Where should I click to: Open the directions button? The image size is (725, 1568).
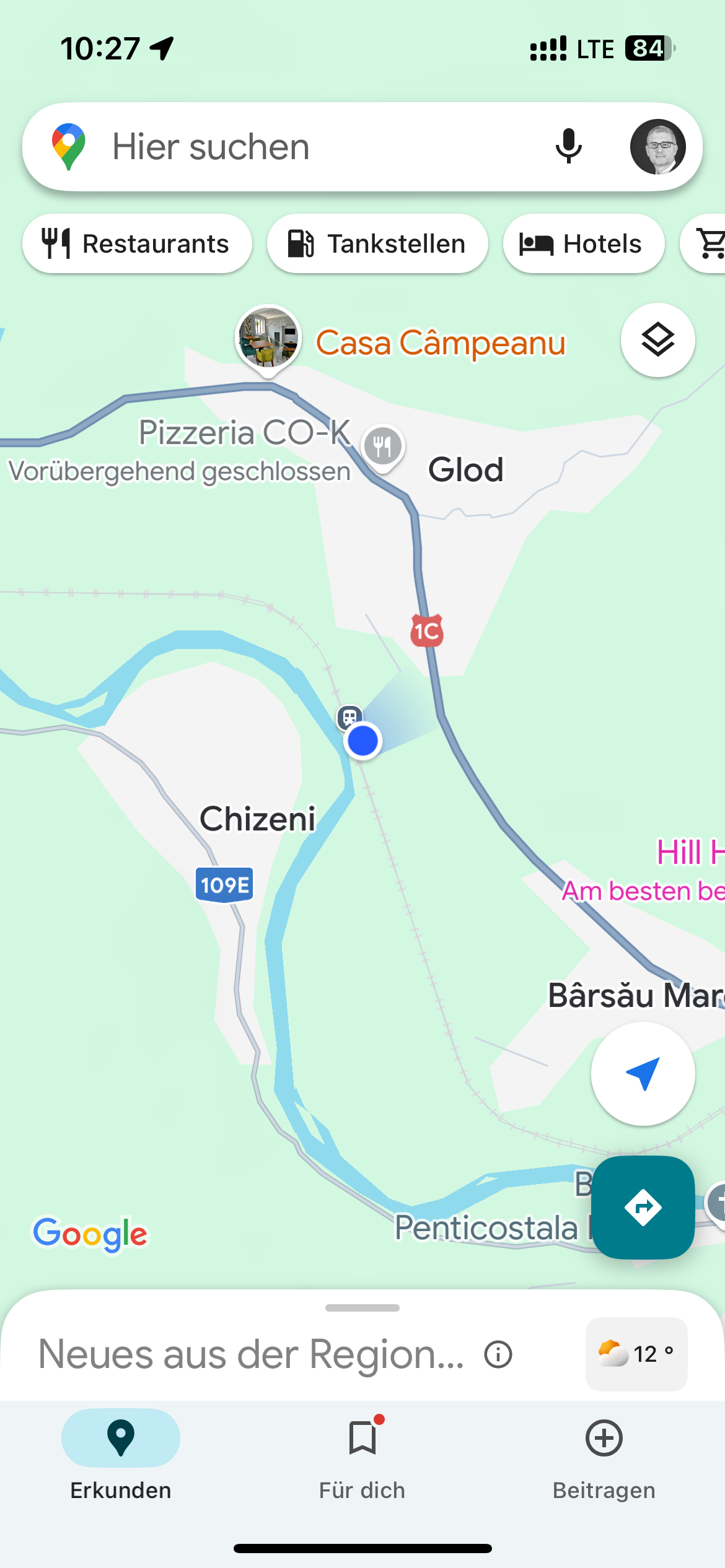[x=643, y=1207]
